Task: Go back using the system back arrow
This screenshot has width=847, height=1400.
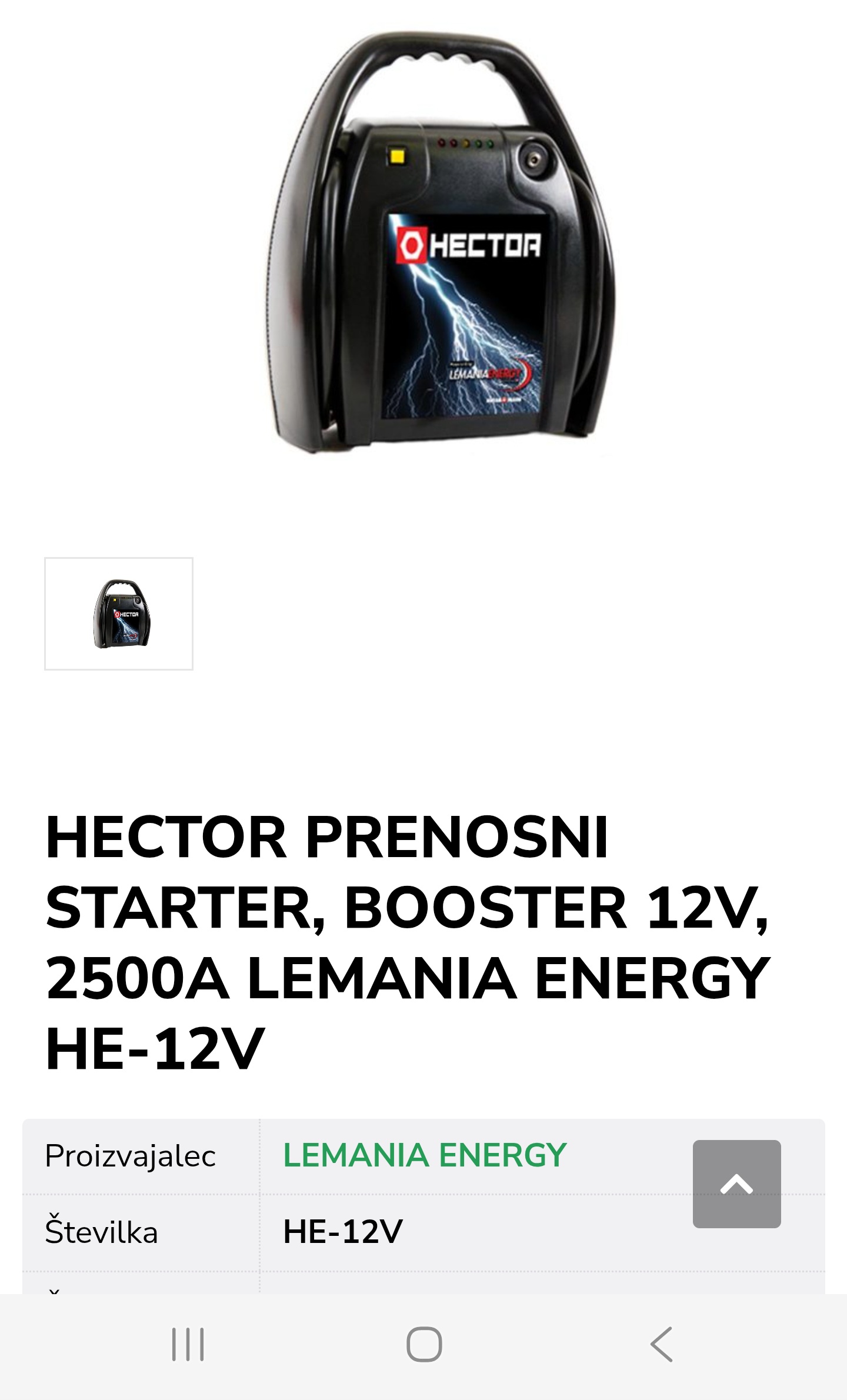Action: (662, 1344)
